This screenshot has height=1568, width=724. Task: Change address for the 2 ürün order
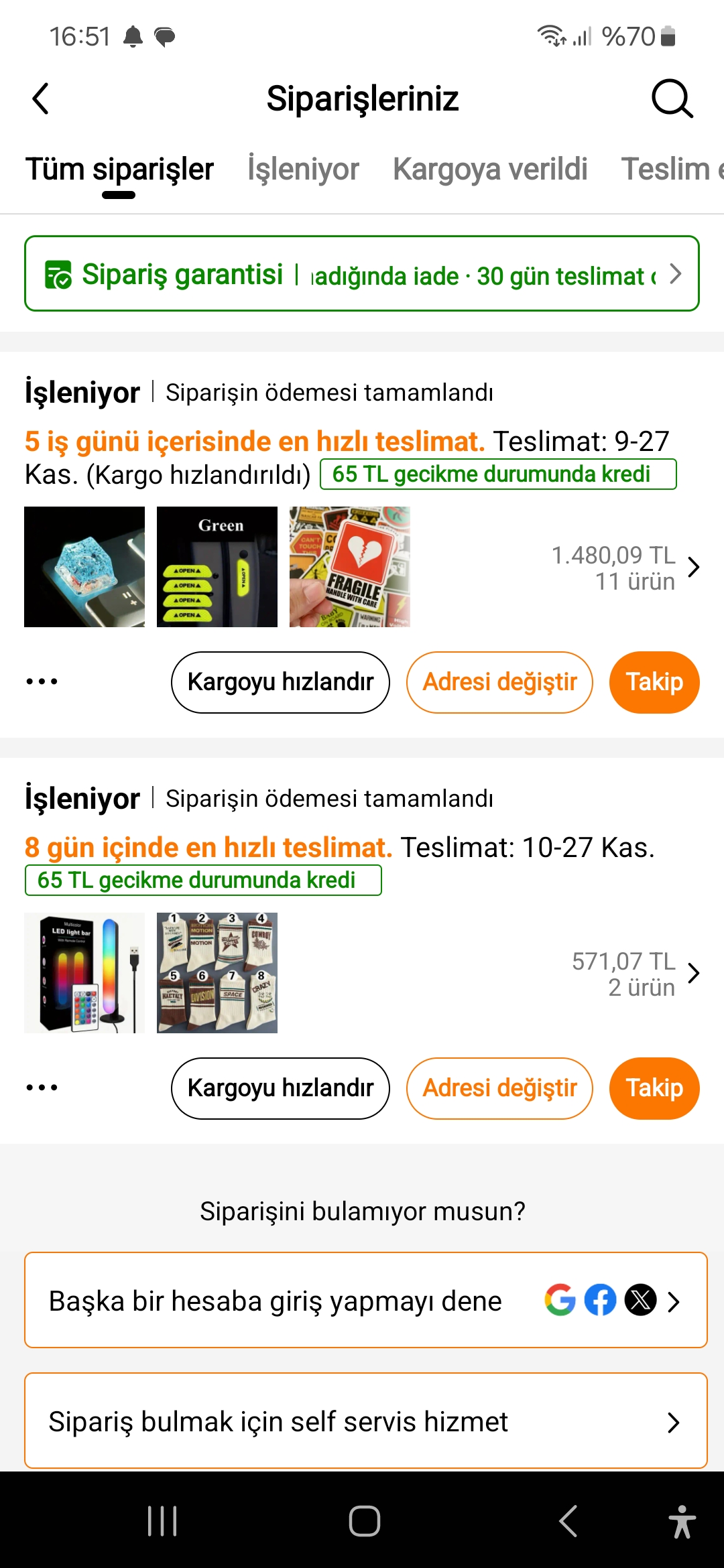click(499, 1088)
